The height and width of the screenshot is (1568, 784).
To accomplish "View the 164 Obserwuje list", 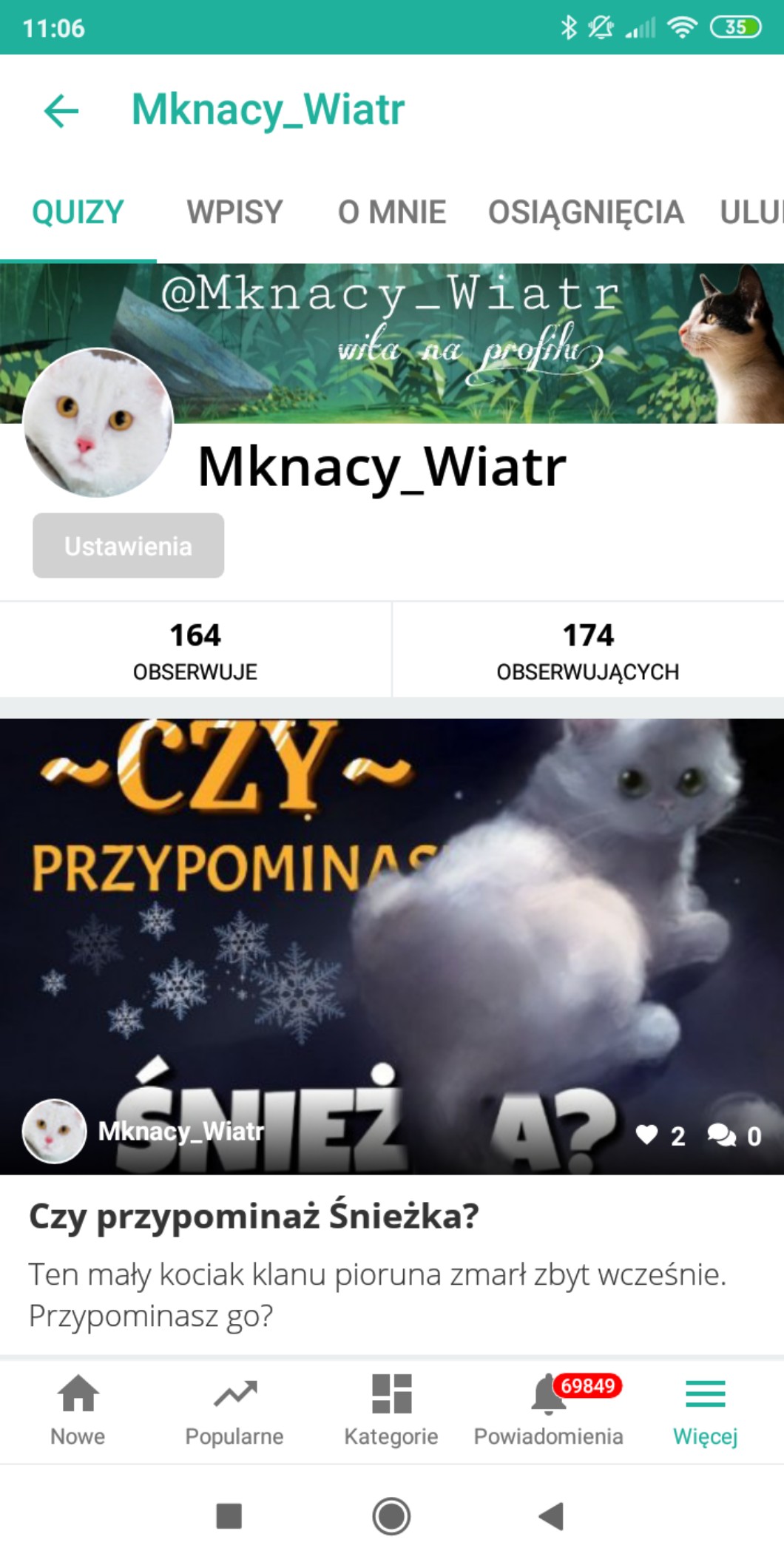I will point(195,650).
